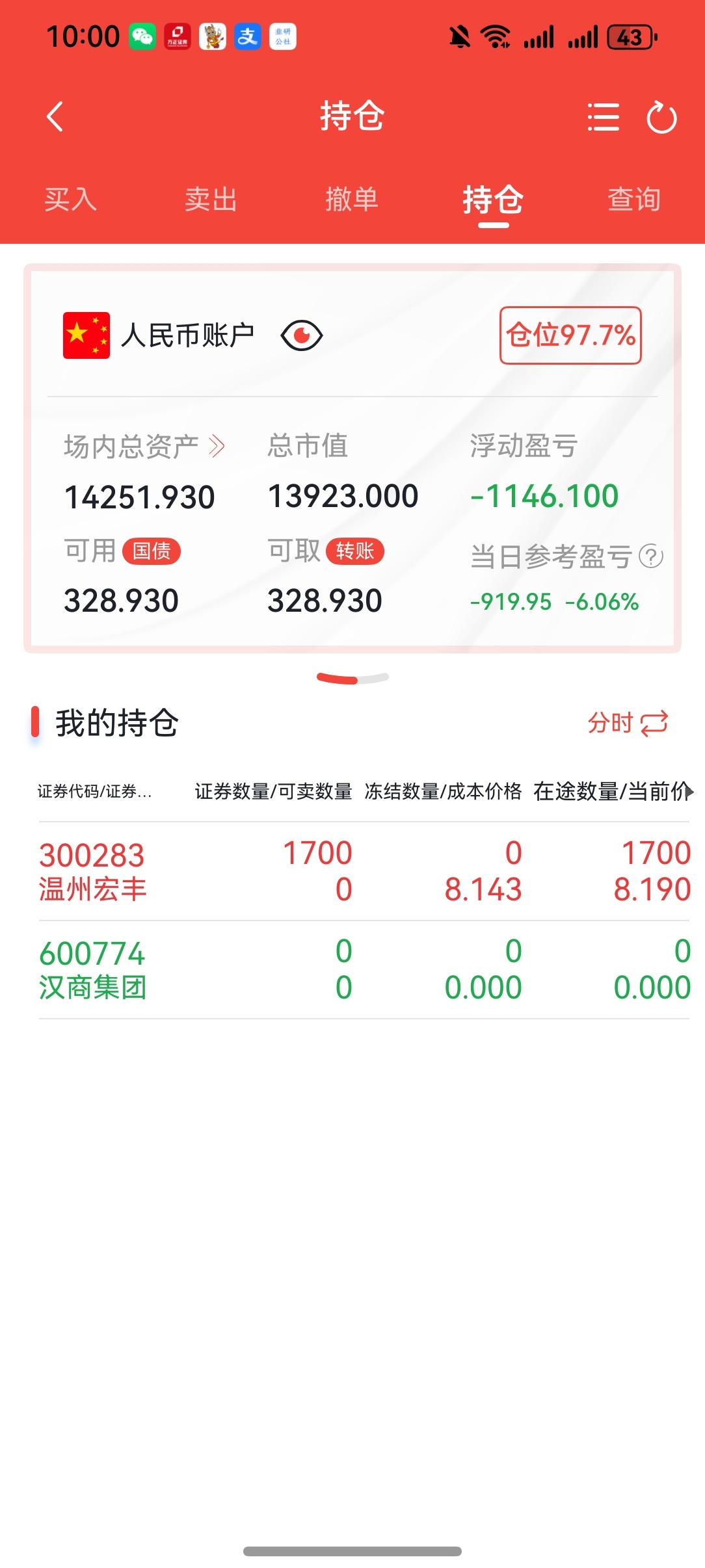This screenshot has height=1568, width=705.
Task: Tap the 国债 button
Action: click(x=152, y=551)
